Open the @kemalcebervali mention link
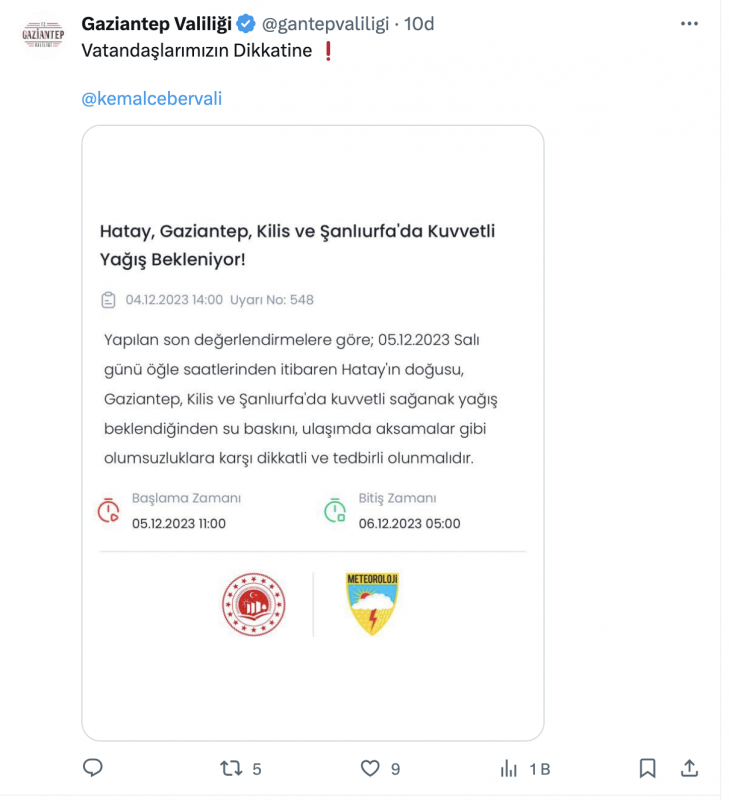 click(151, 98)
